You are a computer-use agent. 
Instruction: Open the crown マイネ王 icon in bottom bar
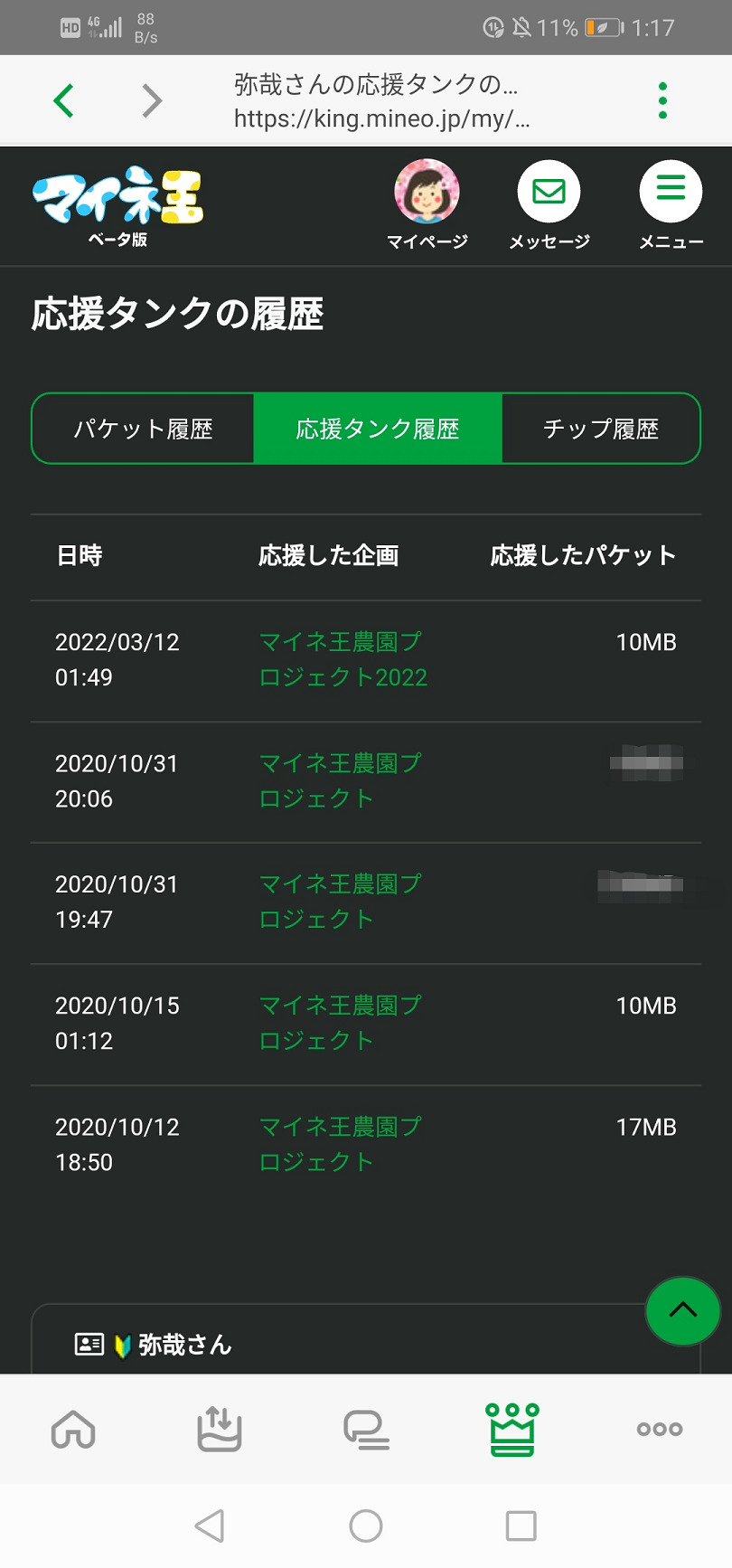pyautogui.click(x=512, y=1430)
